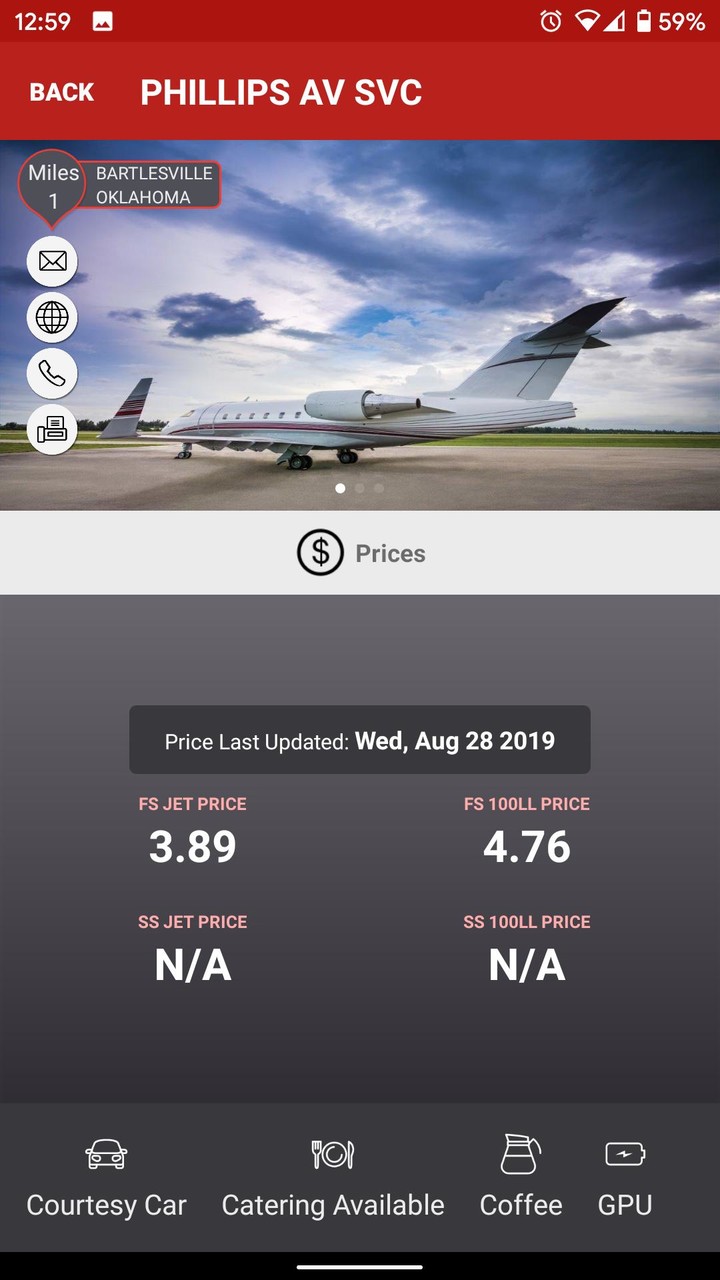The image size is (720, 1280).
Task: Open the FBO website globe icon
Action: click(52, 318)
